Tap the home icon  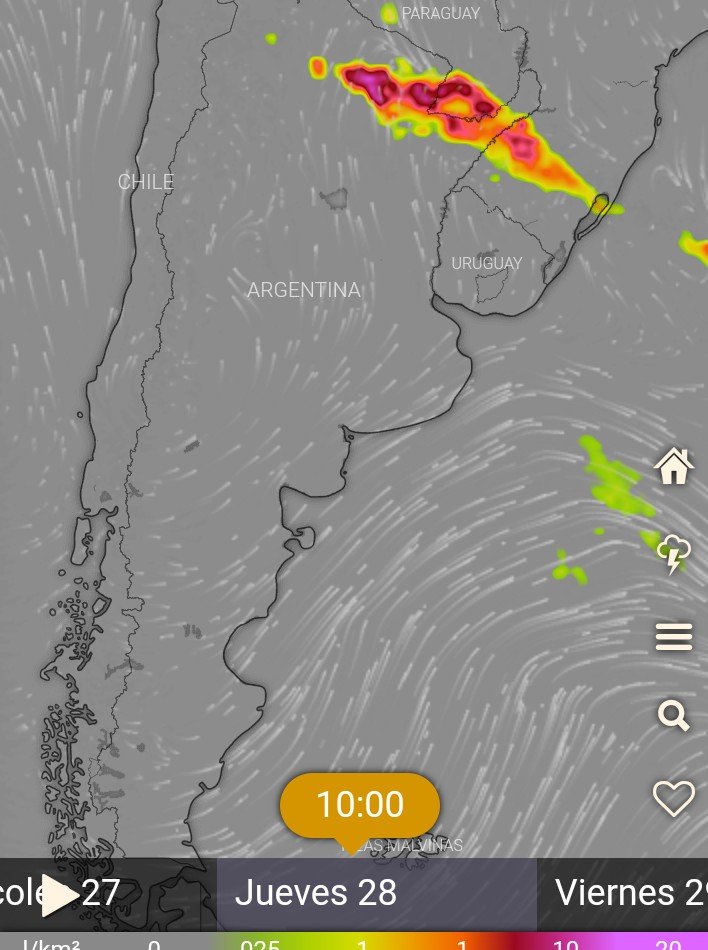tap(674, 466)
